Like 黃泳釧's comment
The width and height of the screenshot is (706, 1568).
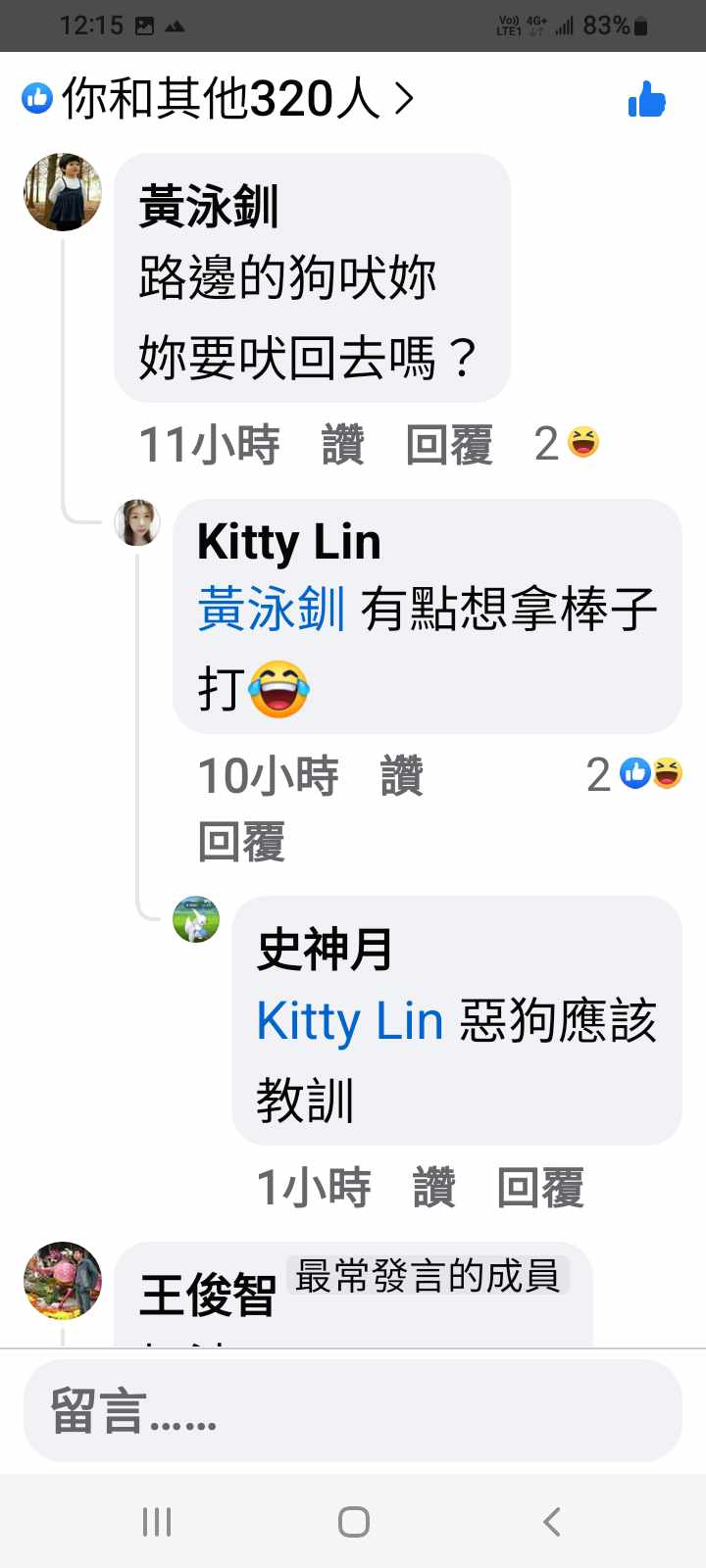342,445
